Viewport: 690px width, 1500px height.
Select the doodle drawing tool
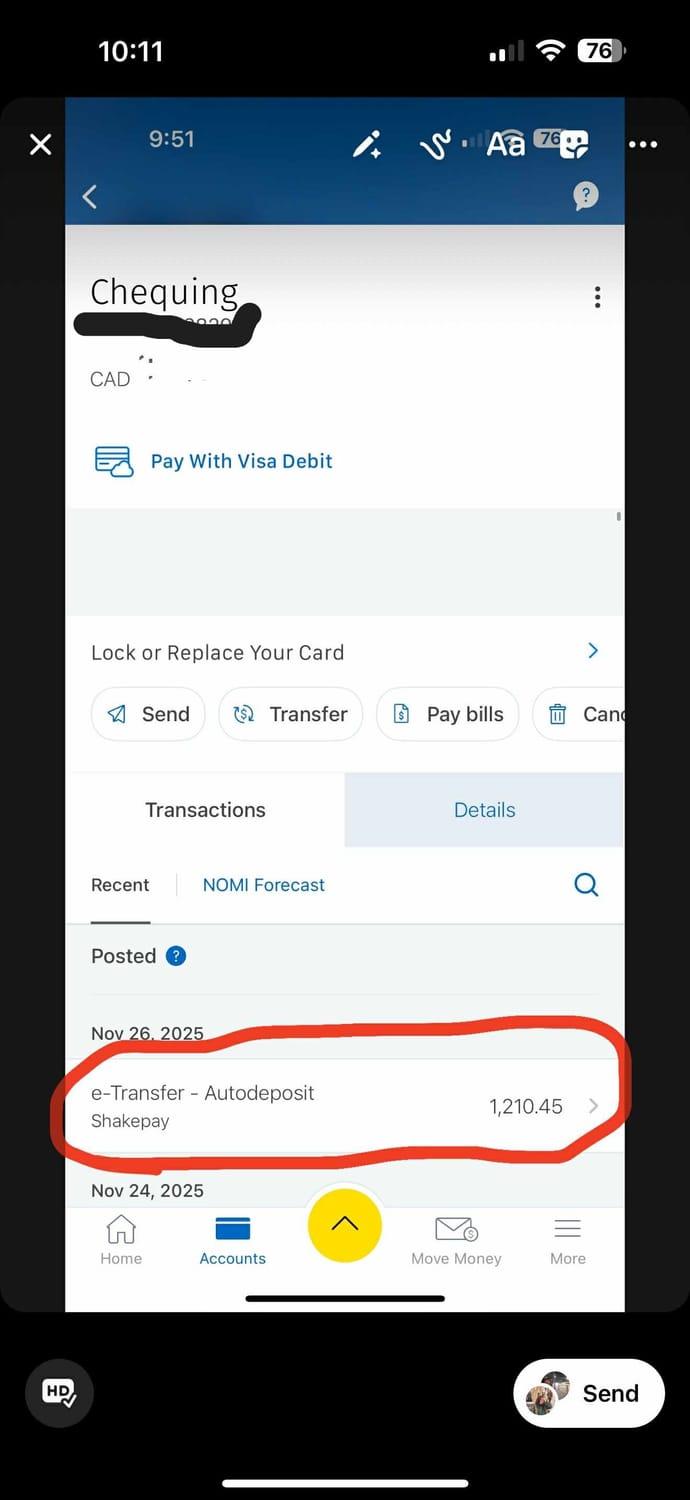point(435,146)
